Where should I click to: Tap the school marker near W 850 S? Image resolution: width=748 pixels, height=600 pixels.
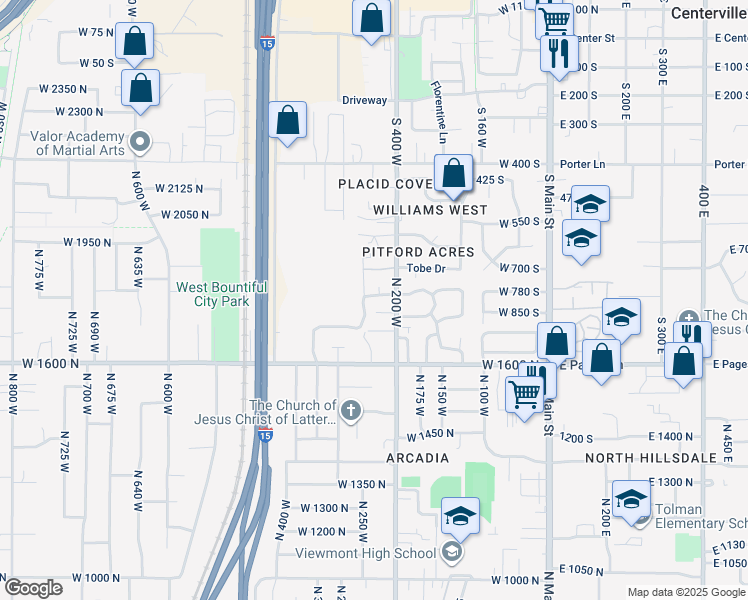pos(621,321)
